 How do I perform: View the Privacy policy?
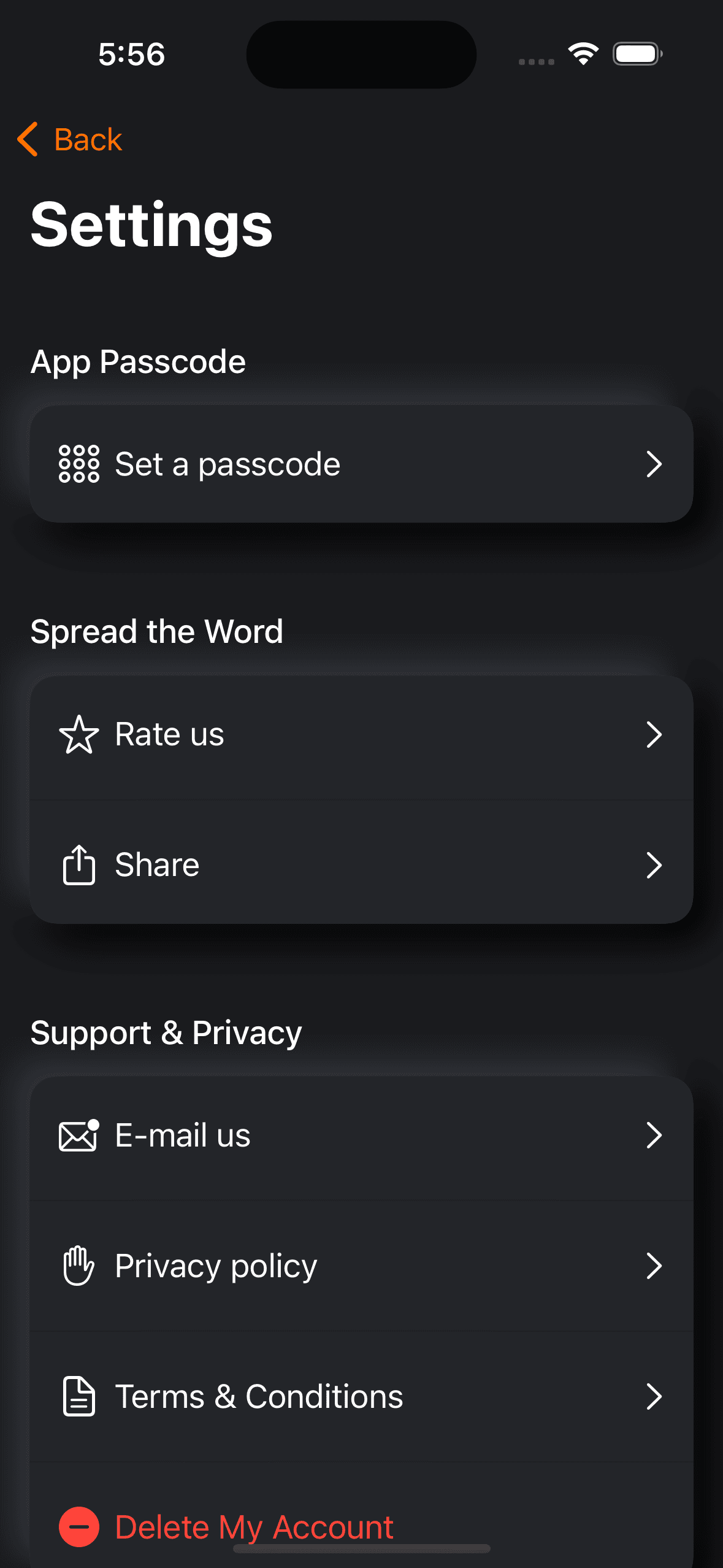pyautogui.click(x=361, y=1266)
